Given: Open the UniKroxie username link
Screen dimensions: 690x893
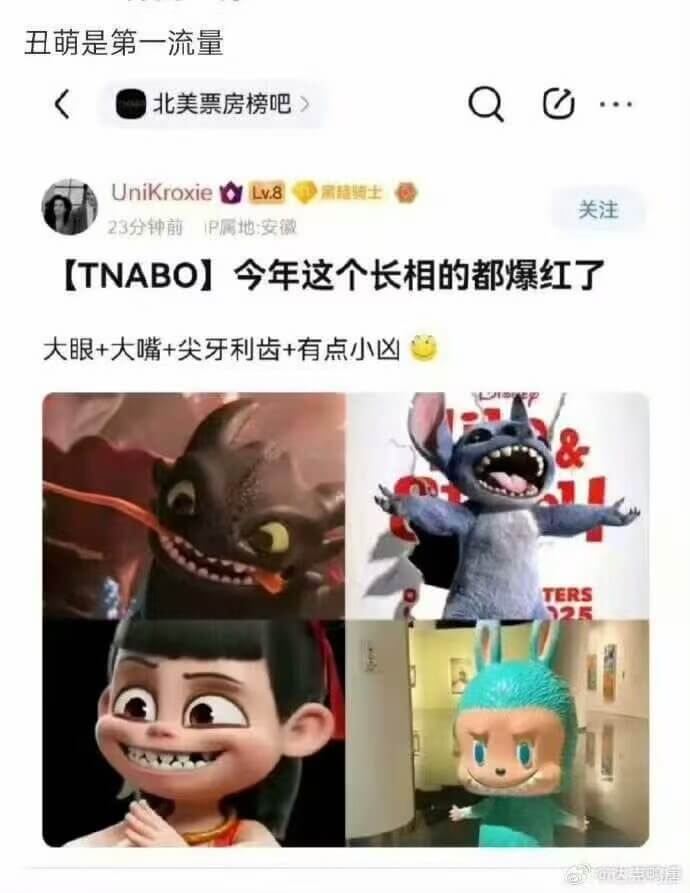Looking at the screenshot, I should [161, 192].
